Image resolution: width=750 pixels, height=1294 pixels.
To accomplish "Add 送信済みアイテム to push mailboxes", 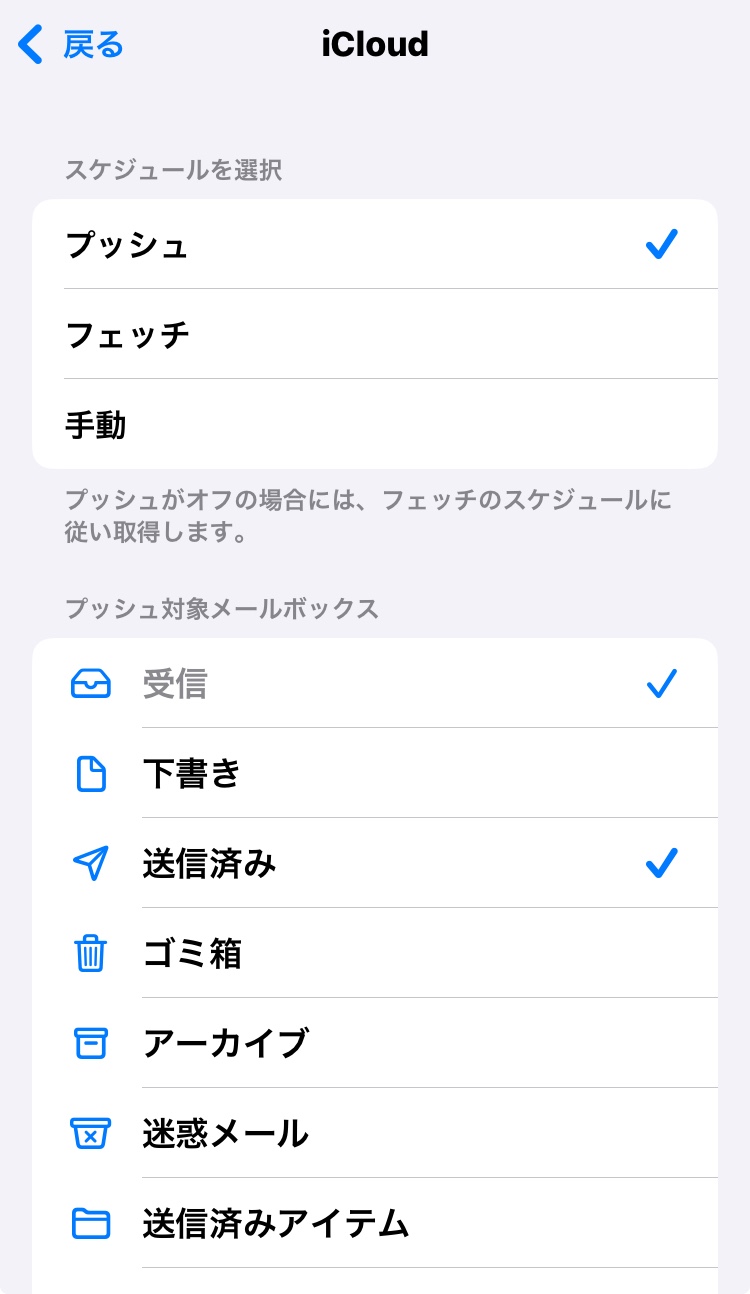I will 374,1224.
